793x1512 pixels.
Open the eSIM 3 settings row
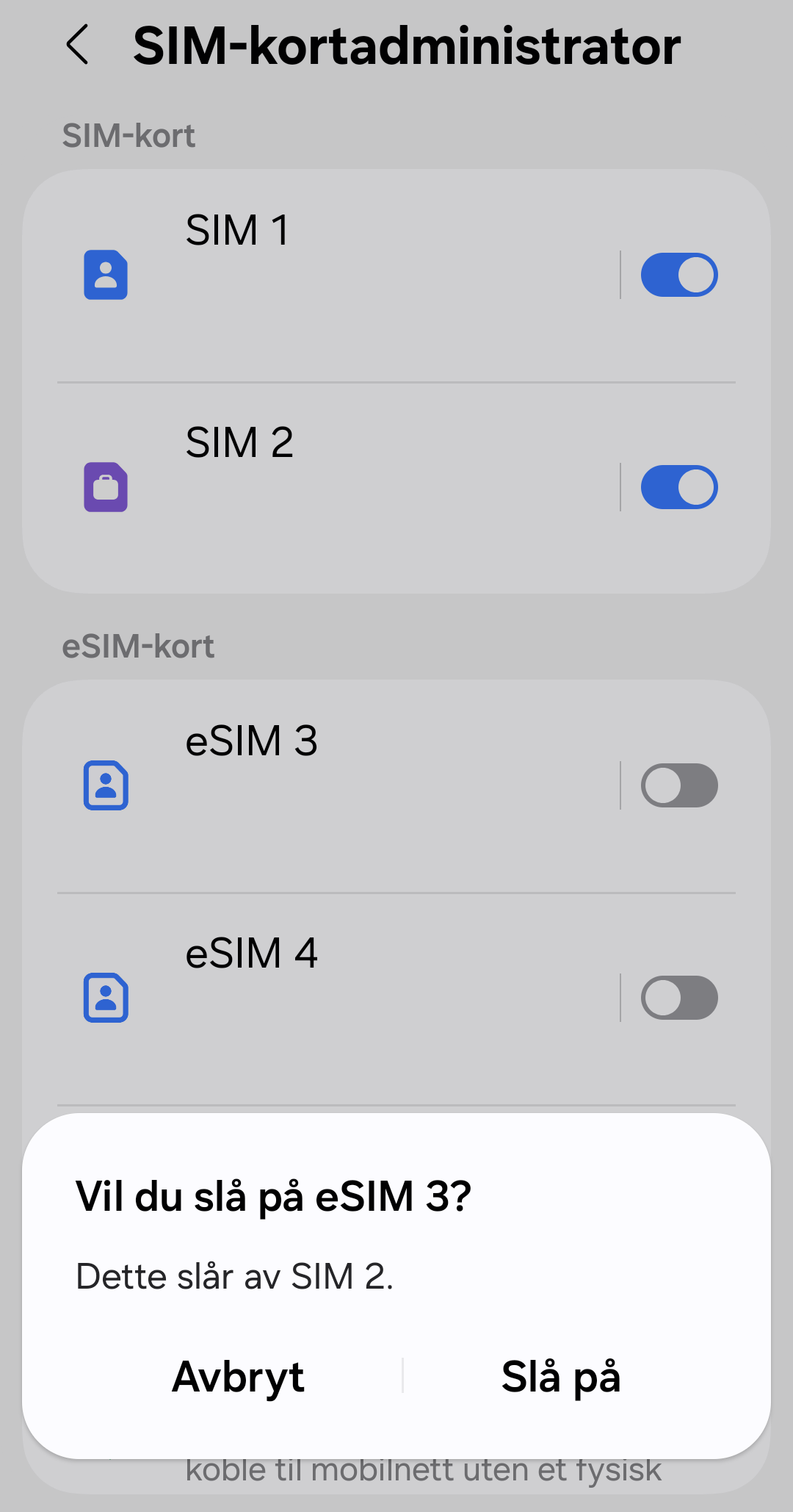click(320, 786)
